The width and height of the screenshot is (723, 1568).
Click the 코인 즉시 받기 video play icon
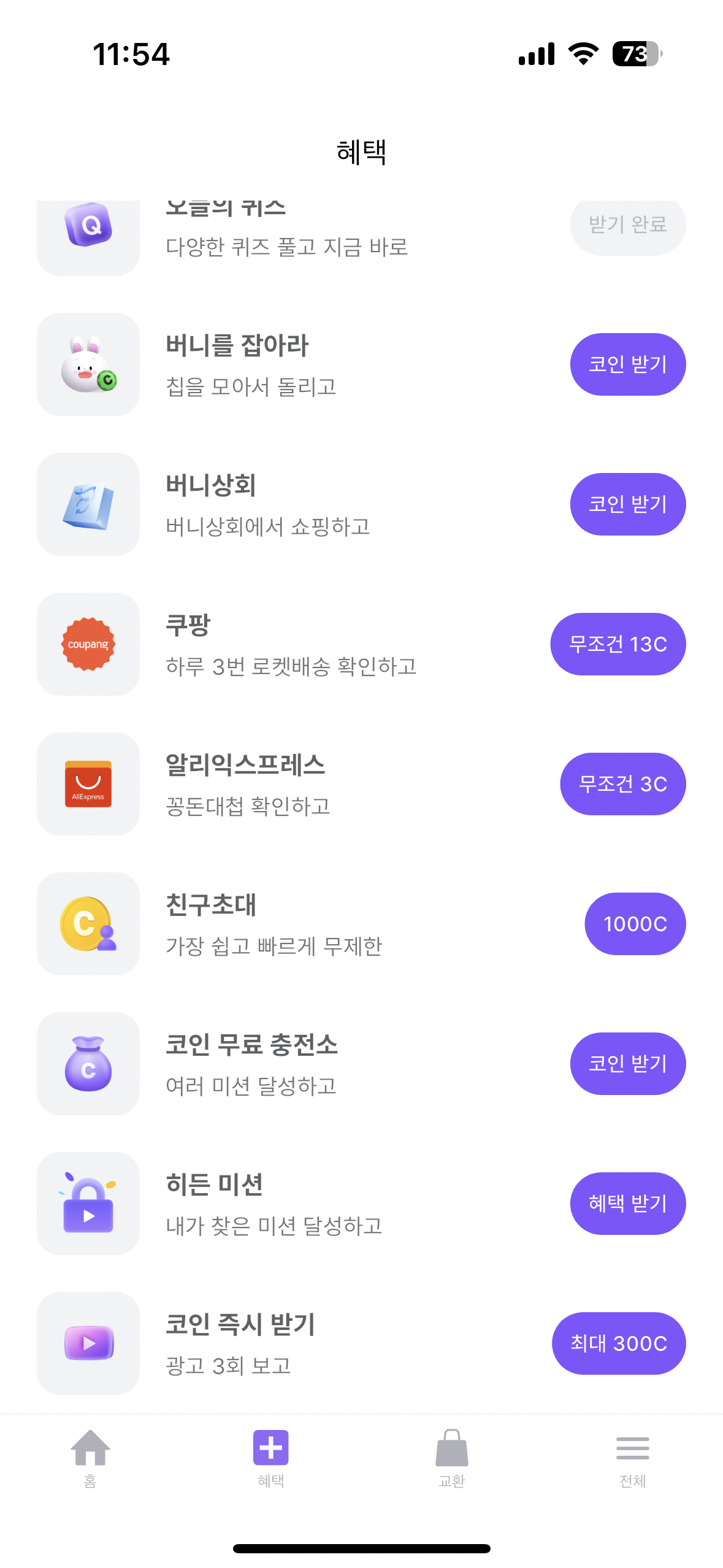(88, 1343)
